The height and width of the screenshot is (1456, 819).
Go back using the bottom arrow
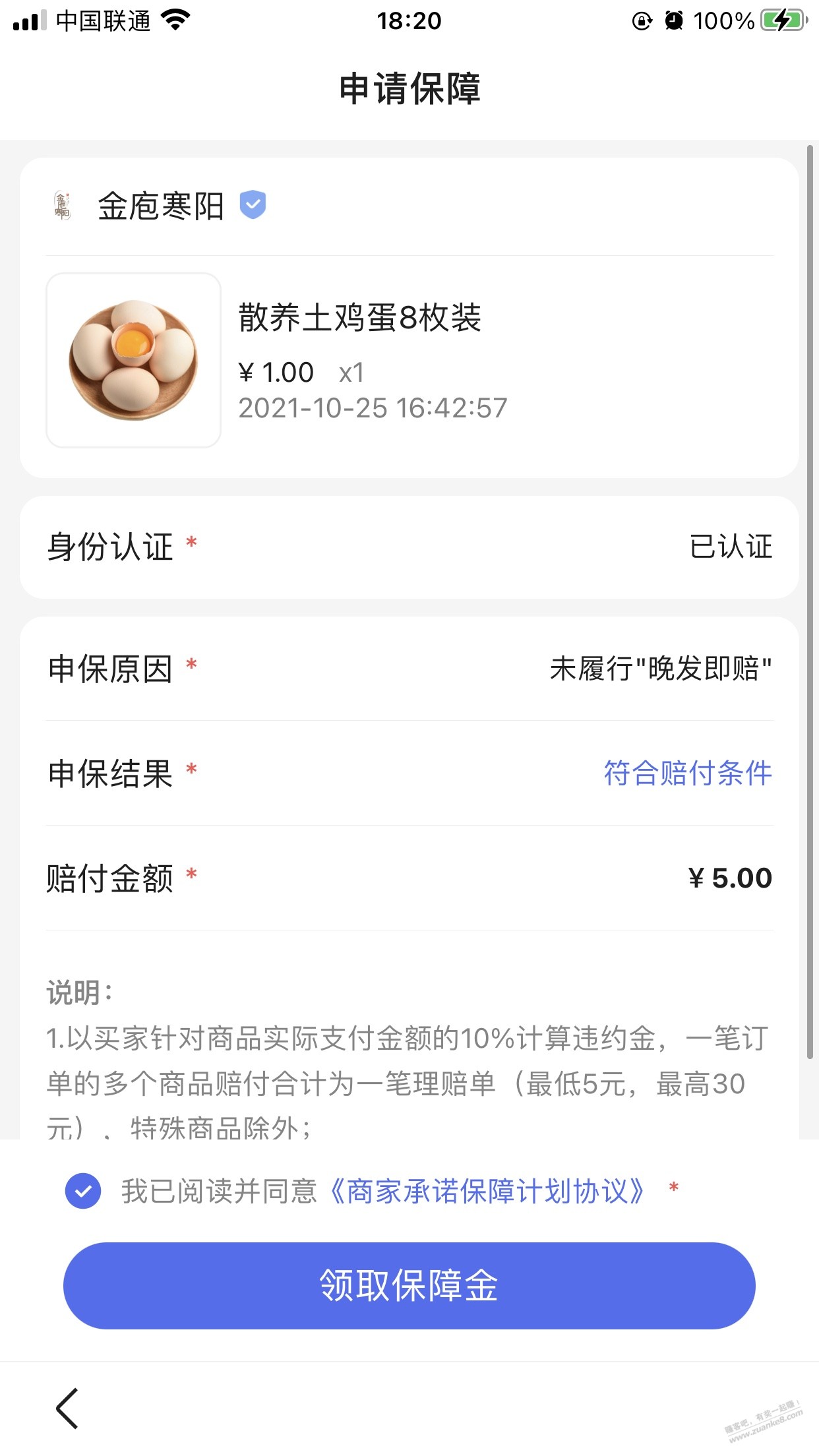(x=67, y=1408)
